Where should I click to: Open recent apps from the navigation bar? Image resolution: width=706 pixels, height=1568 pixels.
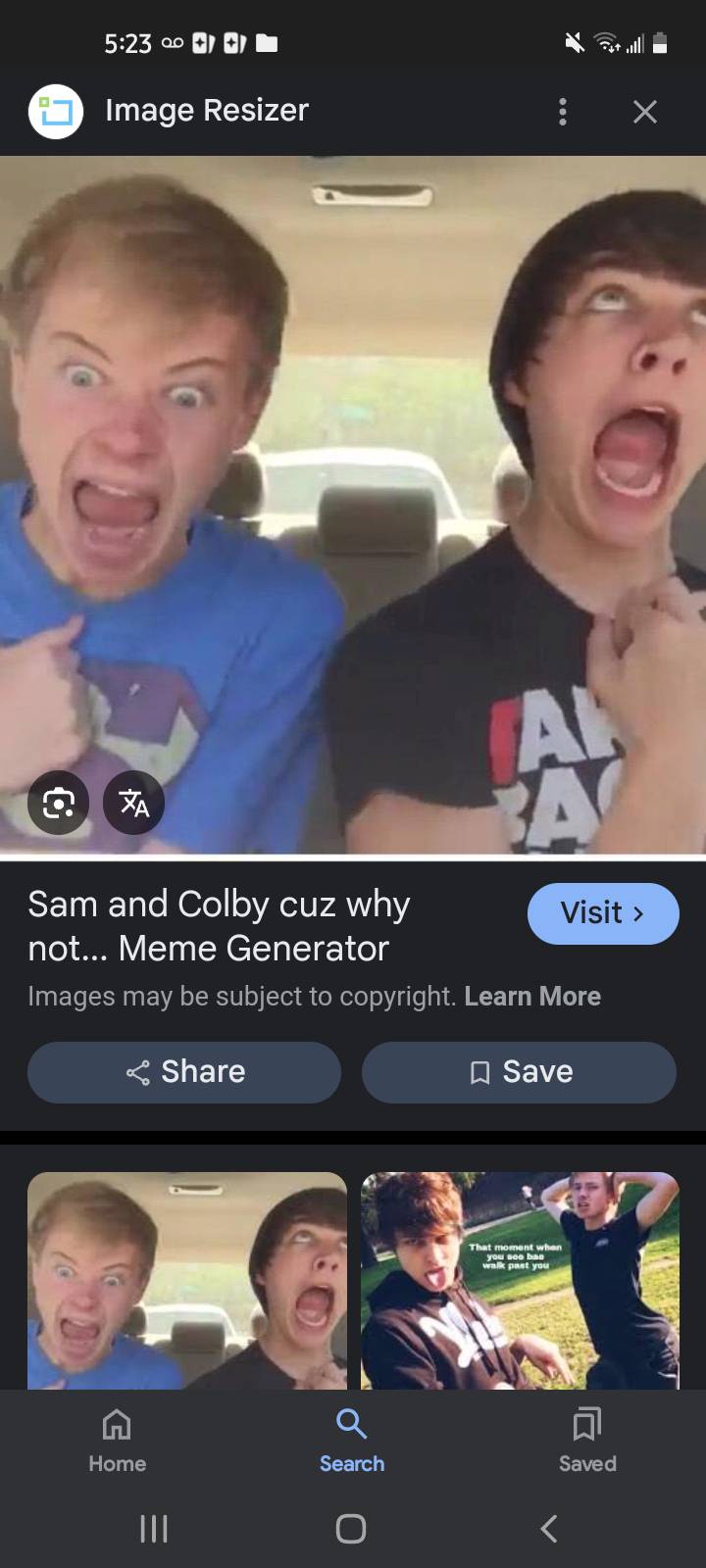coord(154,1528)
